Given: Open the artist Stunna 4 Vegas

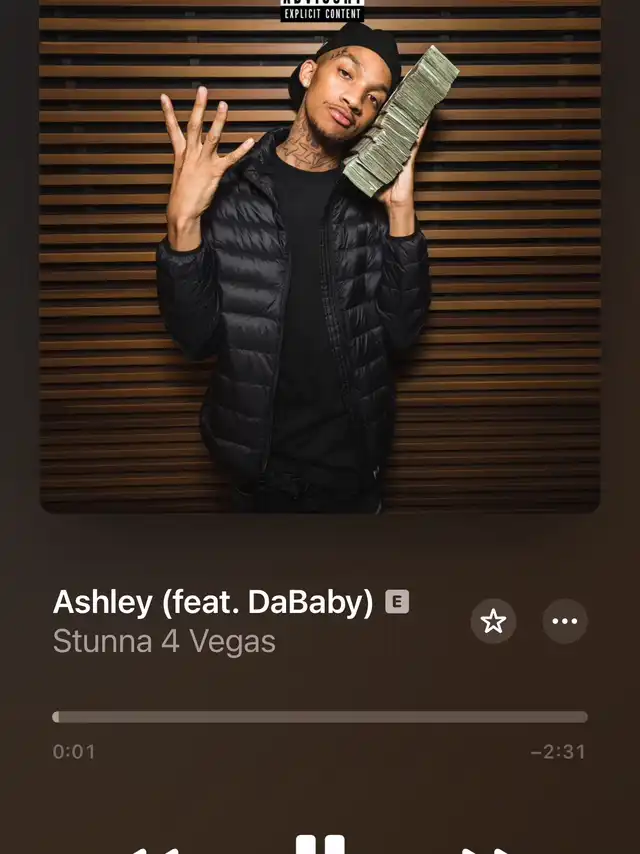Looking at the screenshot, I should pyautogui.click(x=164, y=641).
